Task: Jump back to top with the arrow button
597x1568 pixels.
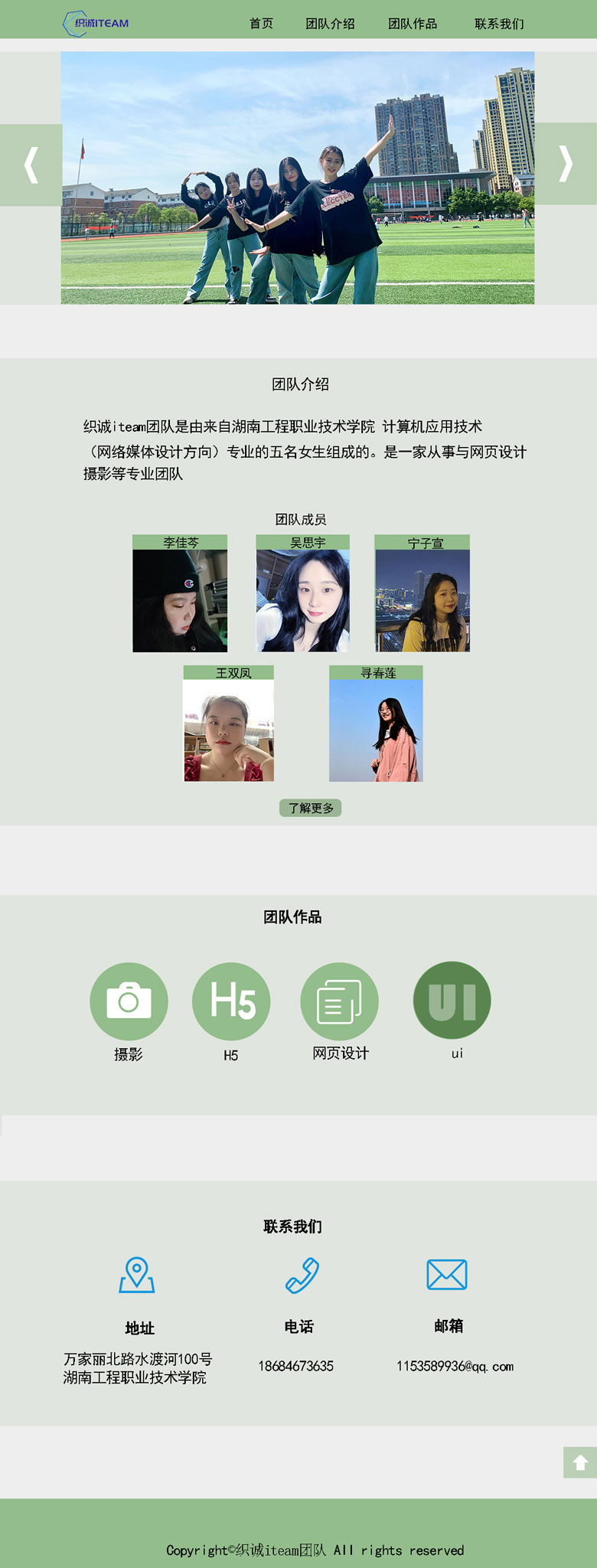Action: [x=579, y=1462]
